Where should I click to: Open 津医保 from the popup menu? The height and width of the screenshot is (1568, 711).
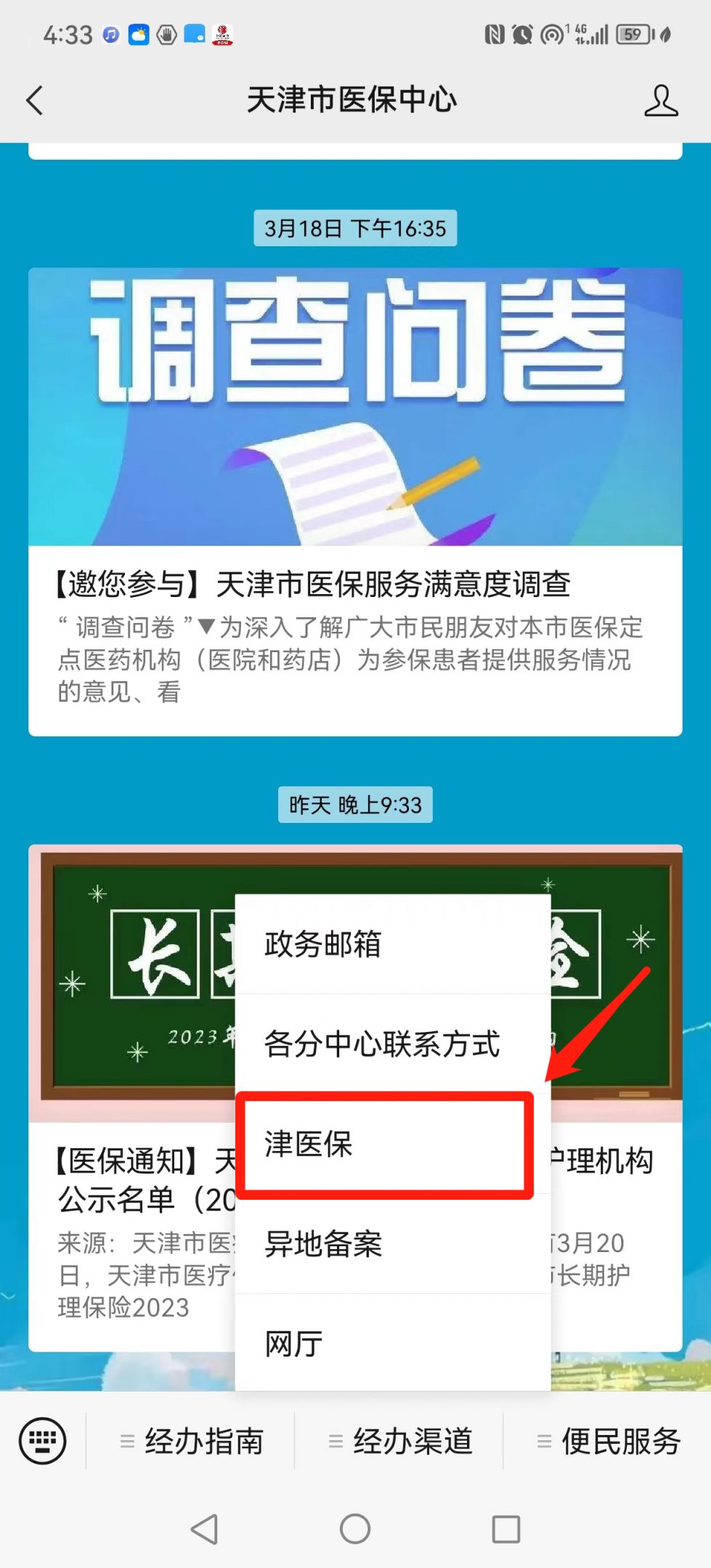pyautogui.click(x=385, y=1145)
